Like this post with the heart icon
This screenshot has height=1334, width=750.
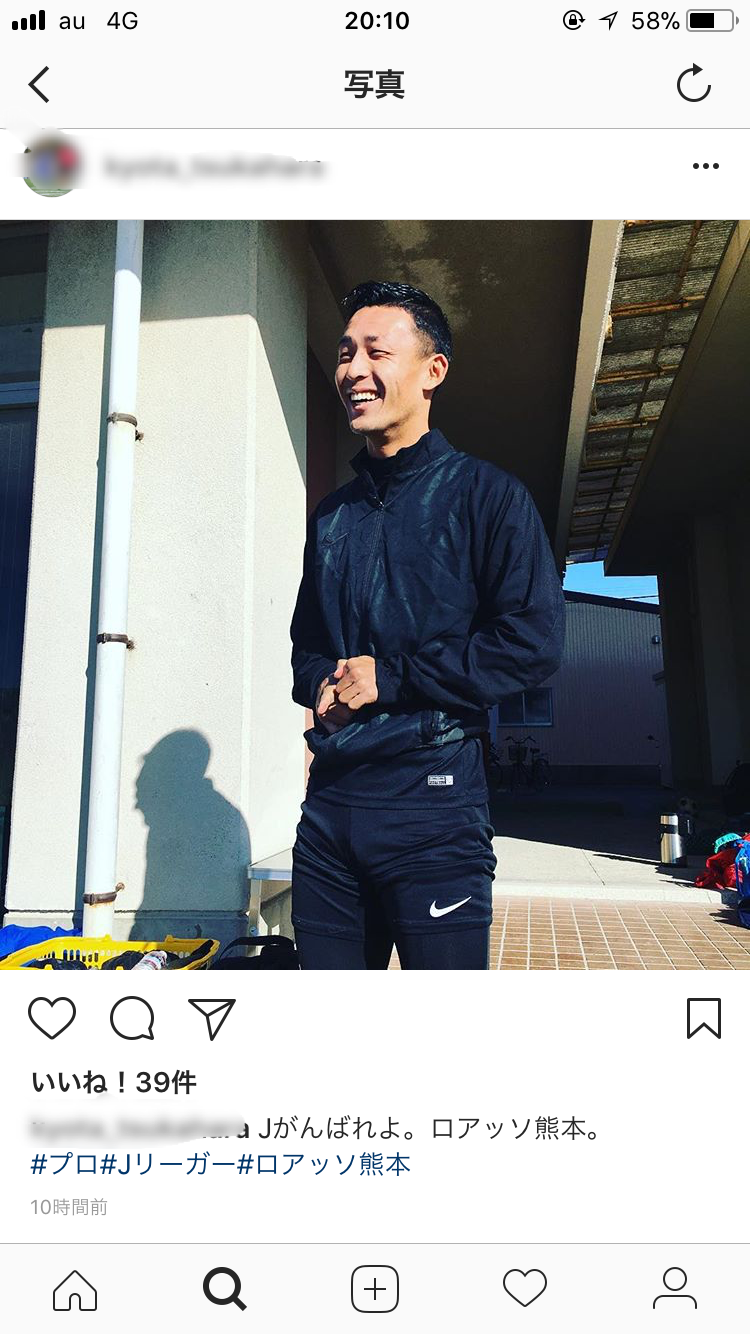pos(52,1018)
